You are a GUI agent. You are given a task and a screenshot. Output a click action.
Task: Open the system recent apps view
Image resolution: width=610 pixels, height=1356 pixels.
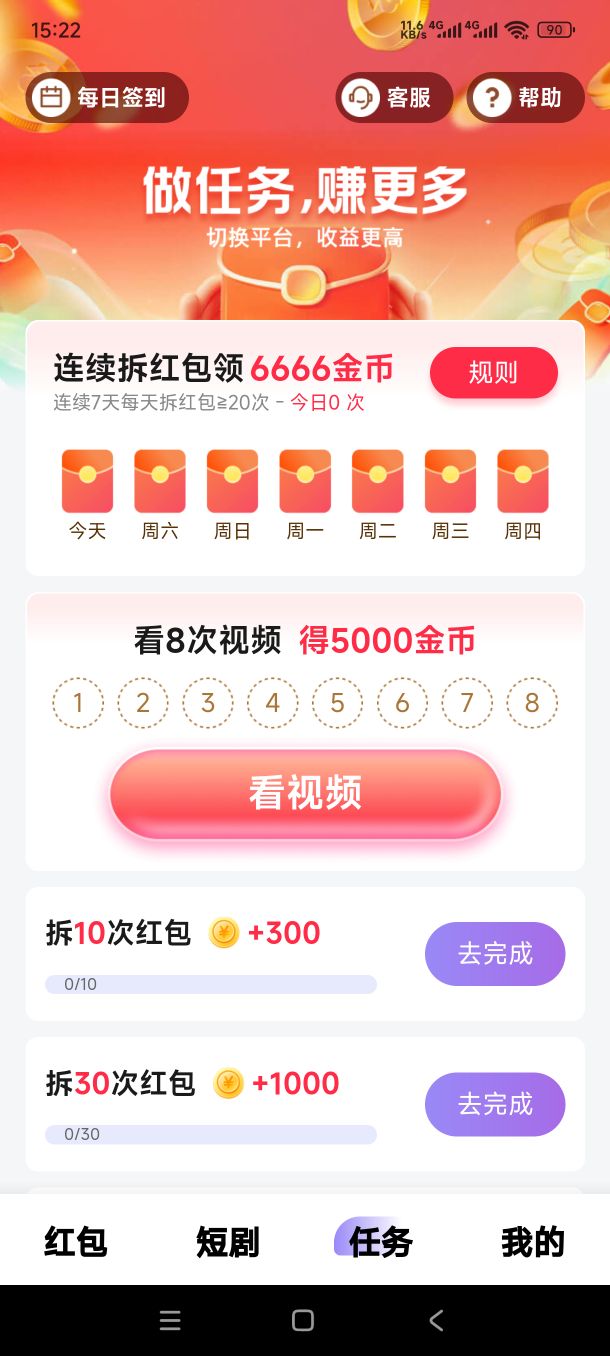coord(170,1320)
